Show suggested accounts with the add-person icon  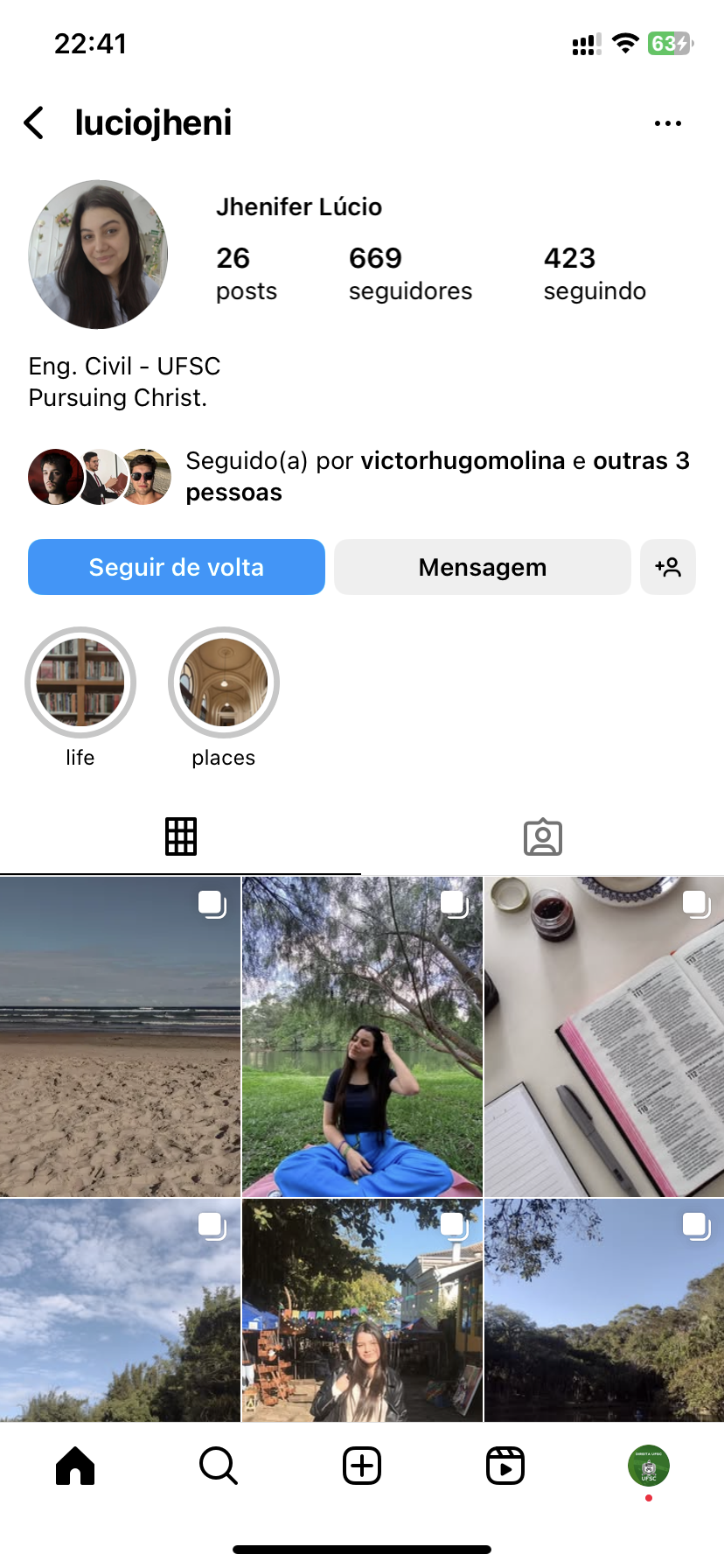pos(667,567)
